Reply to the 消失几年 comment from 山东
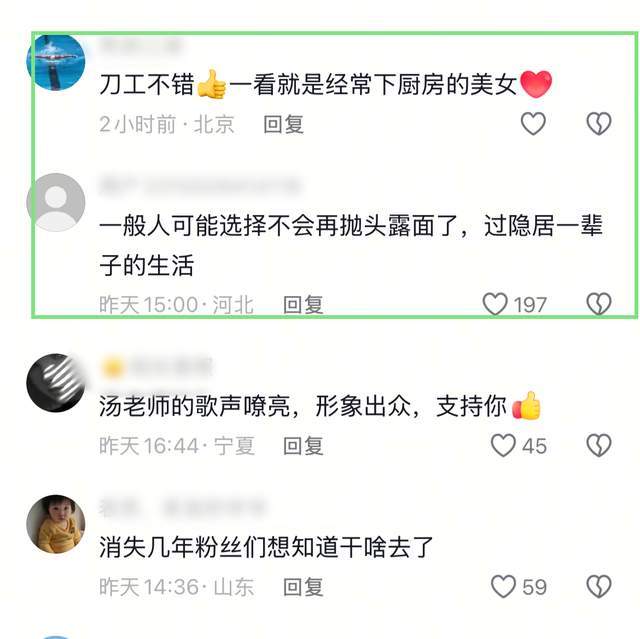The image size is (640, 639). click(303, 587)
